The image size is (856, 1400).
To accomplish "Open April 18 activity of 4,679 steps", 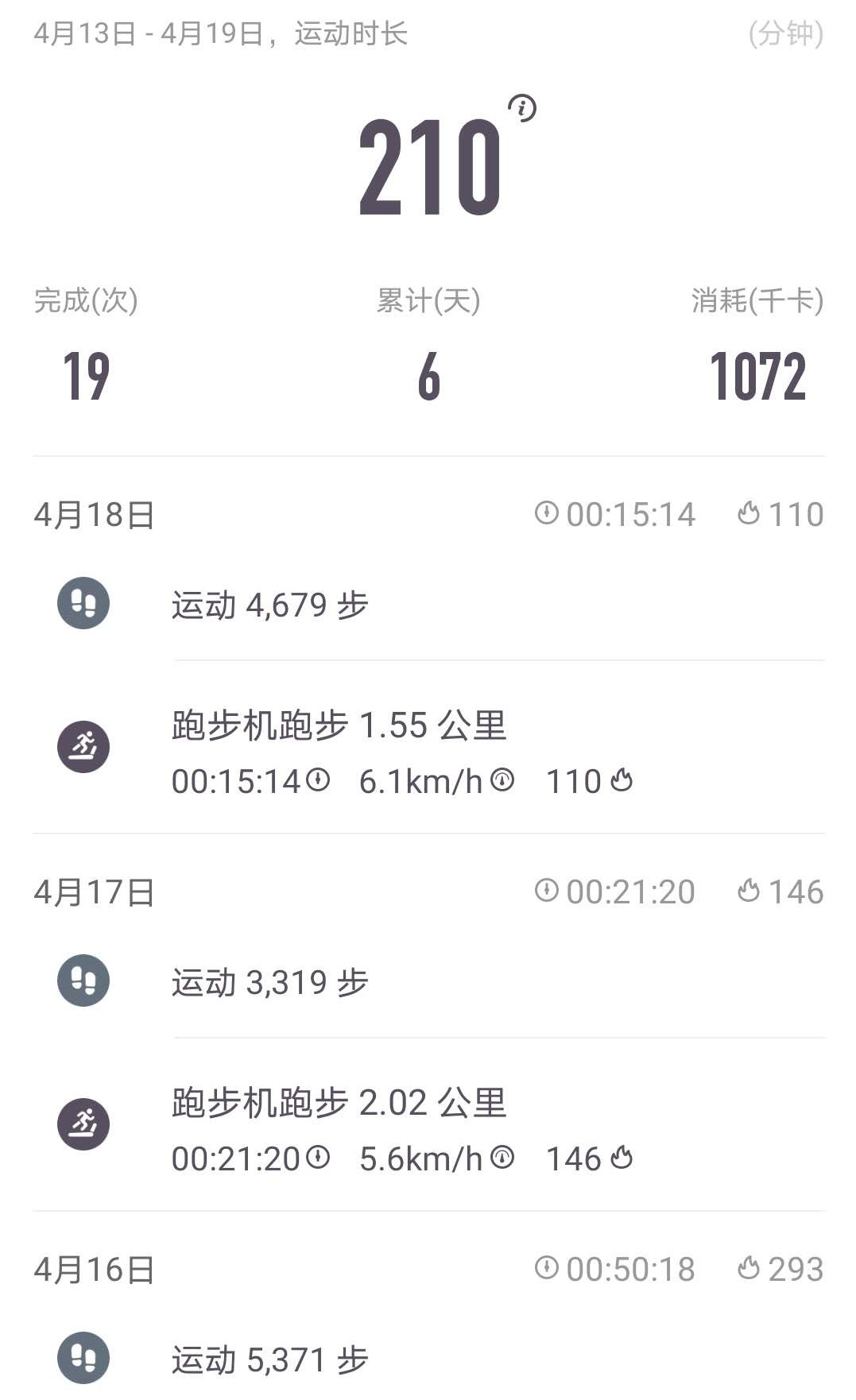I will pyautogui.click(x=270, y=605).
